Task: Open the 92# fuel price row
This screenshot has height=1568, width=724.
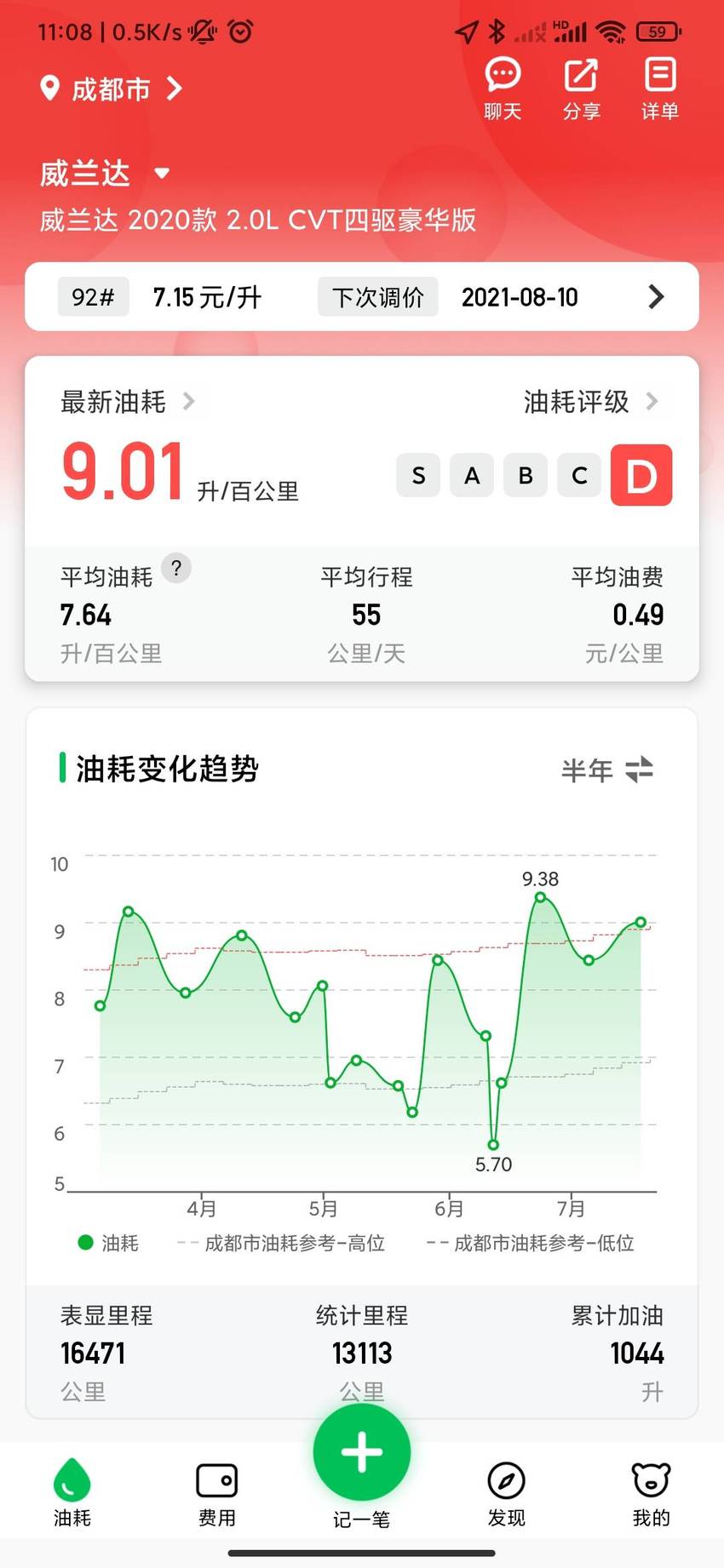Action: 362,297
